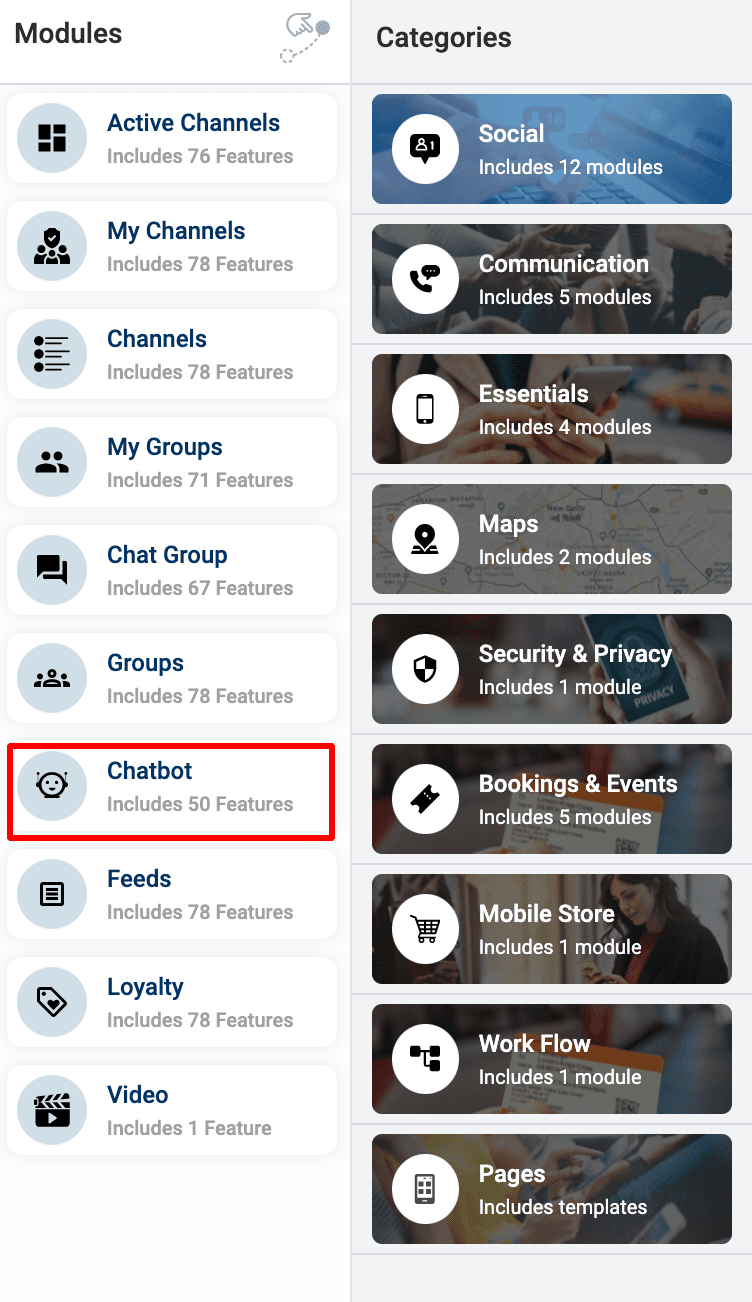
Task: Tap the drag-and-drop hint icon
Action: click(305, 38)
